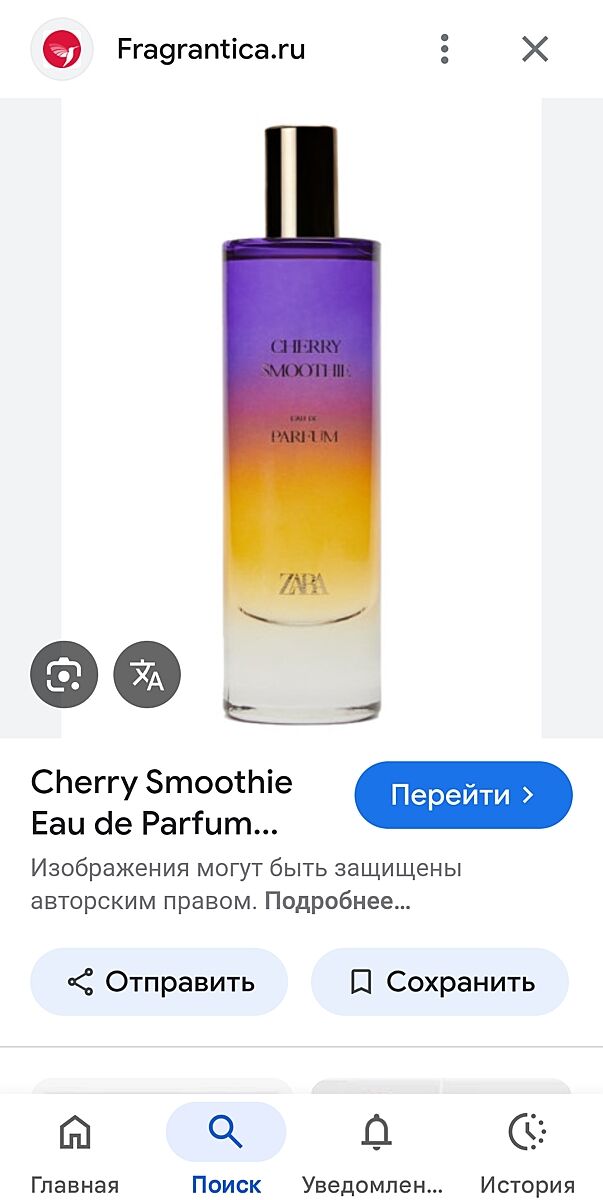This screenshot has width=603, height=1200.
Task: Switch to the Главная tab
Action: tap(75, 1150)
